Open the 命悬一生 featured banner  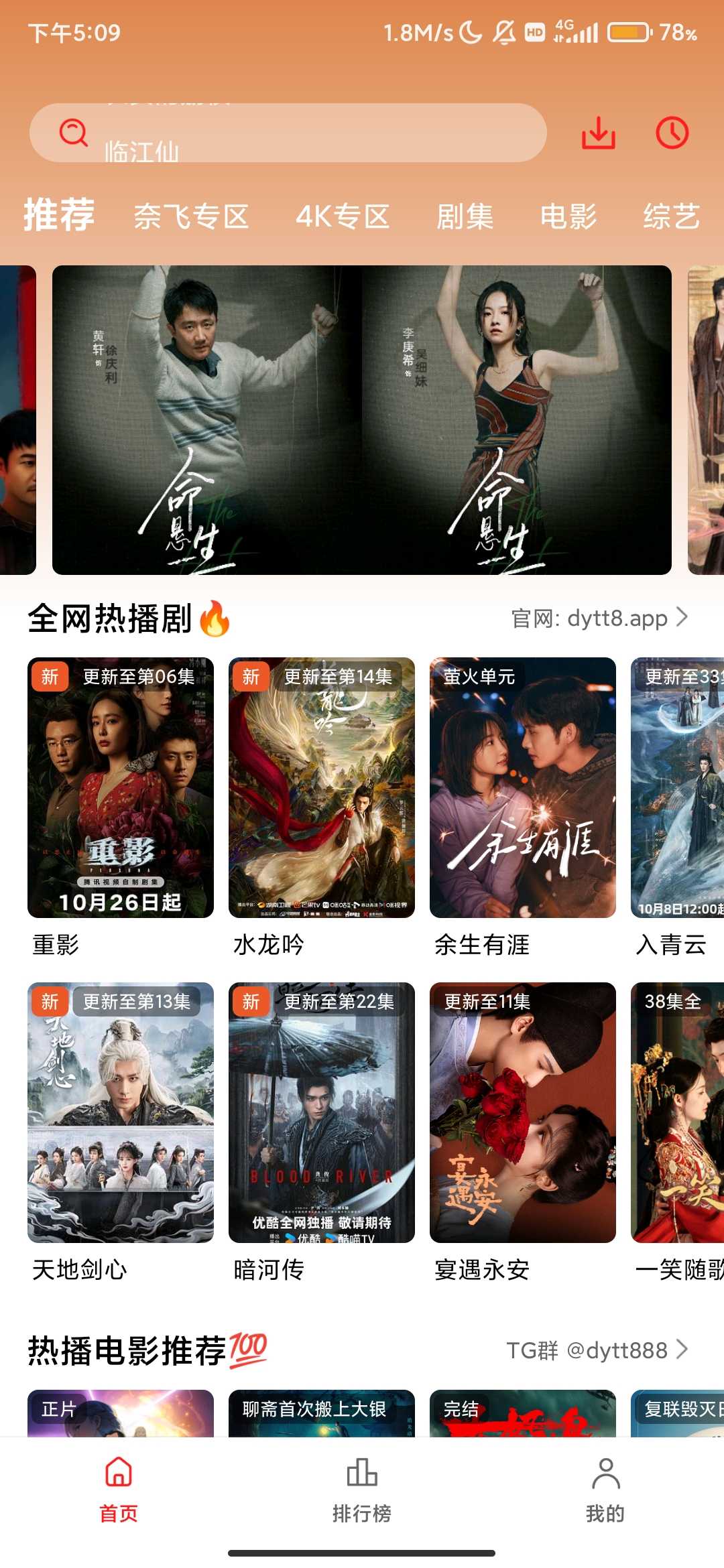[362, 420]
